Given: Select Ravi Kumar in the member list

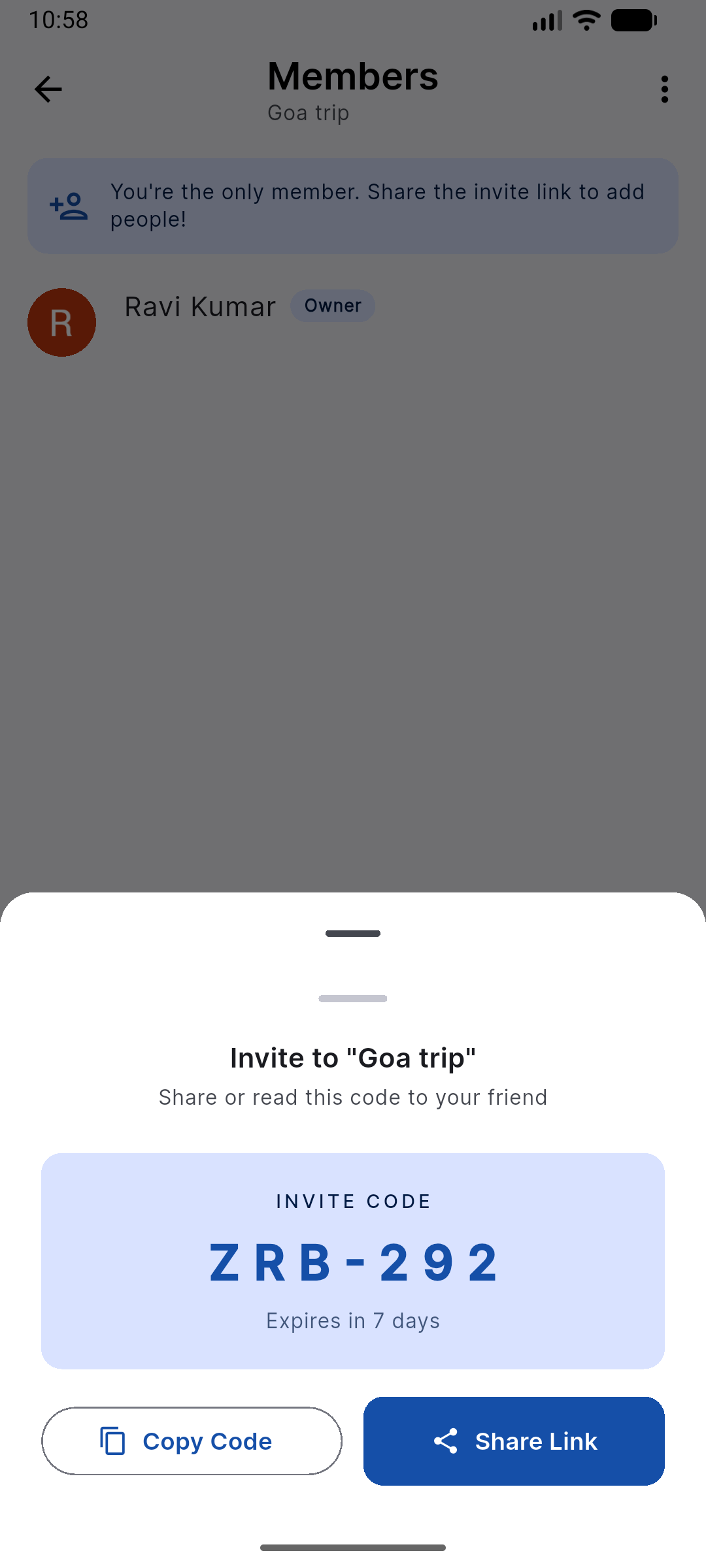Looking at the screenshot, I should point(200,306).
